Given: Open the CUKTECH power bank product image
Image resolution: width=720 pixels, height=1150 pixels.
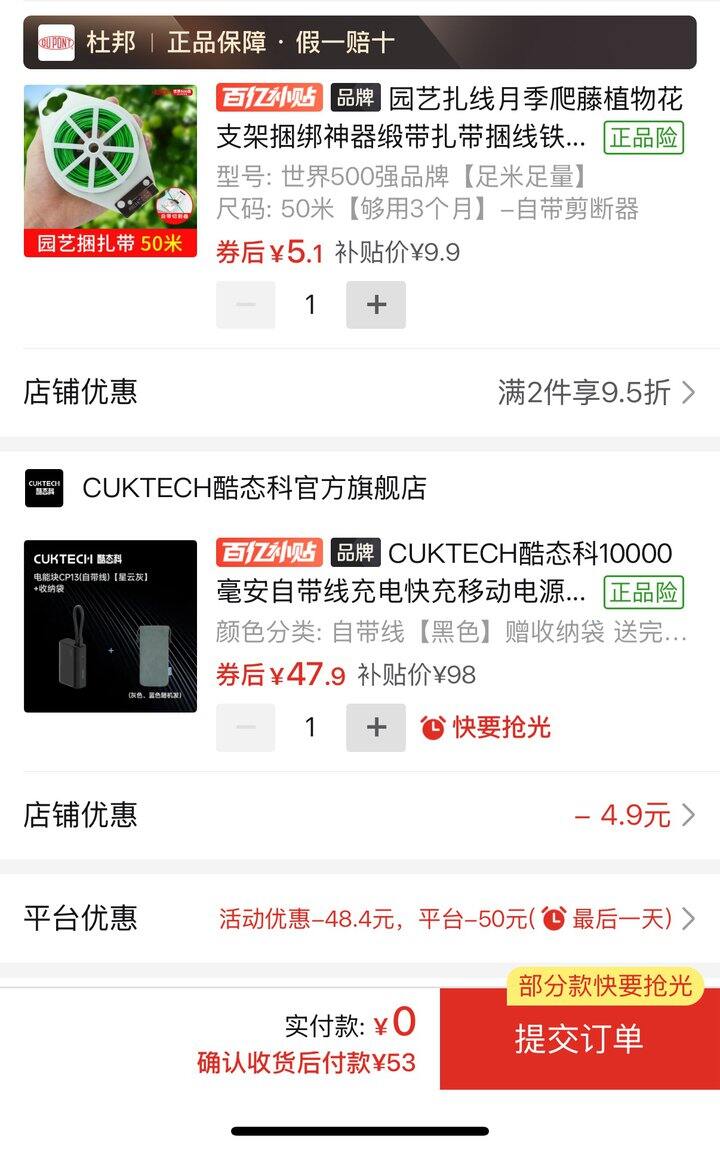Looking at the screenshot, I should [110, 626].
